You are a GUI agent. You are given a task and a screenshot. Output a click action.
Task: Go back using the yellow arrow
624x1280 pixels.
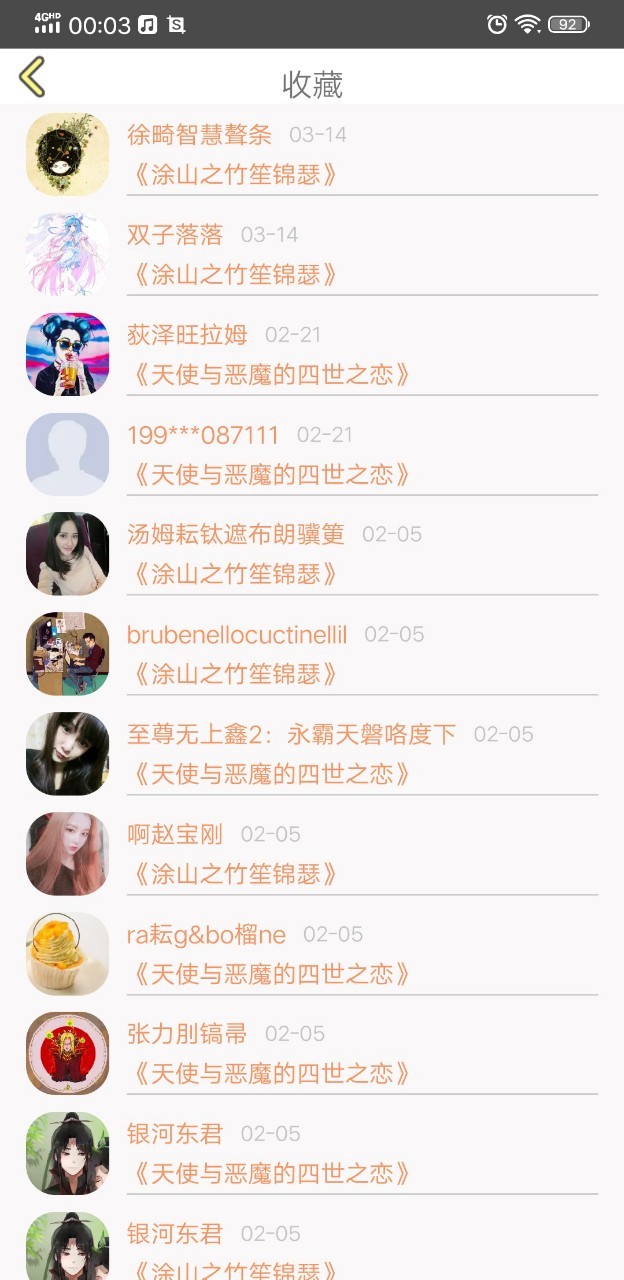[x=32, y=77]
